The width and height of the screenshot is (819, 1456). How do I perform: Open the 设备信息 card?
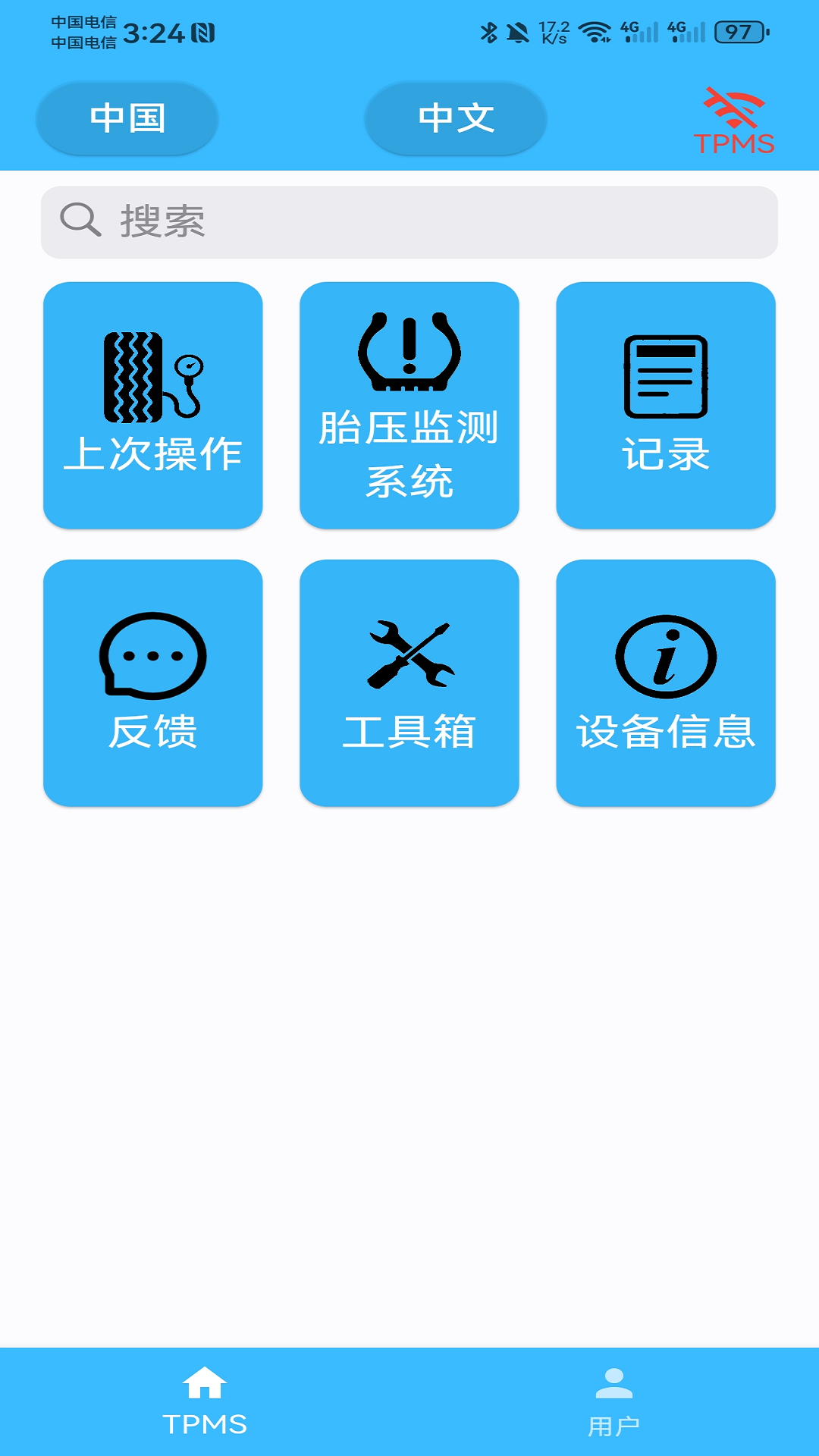pos(666,680)
